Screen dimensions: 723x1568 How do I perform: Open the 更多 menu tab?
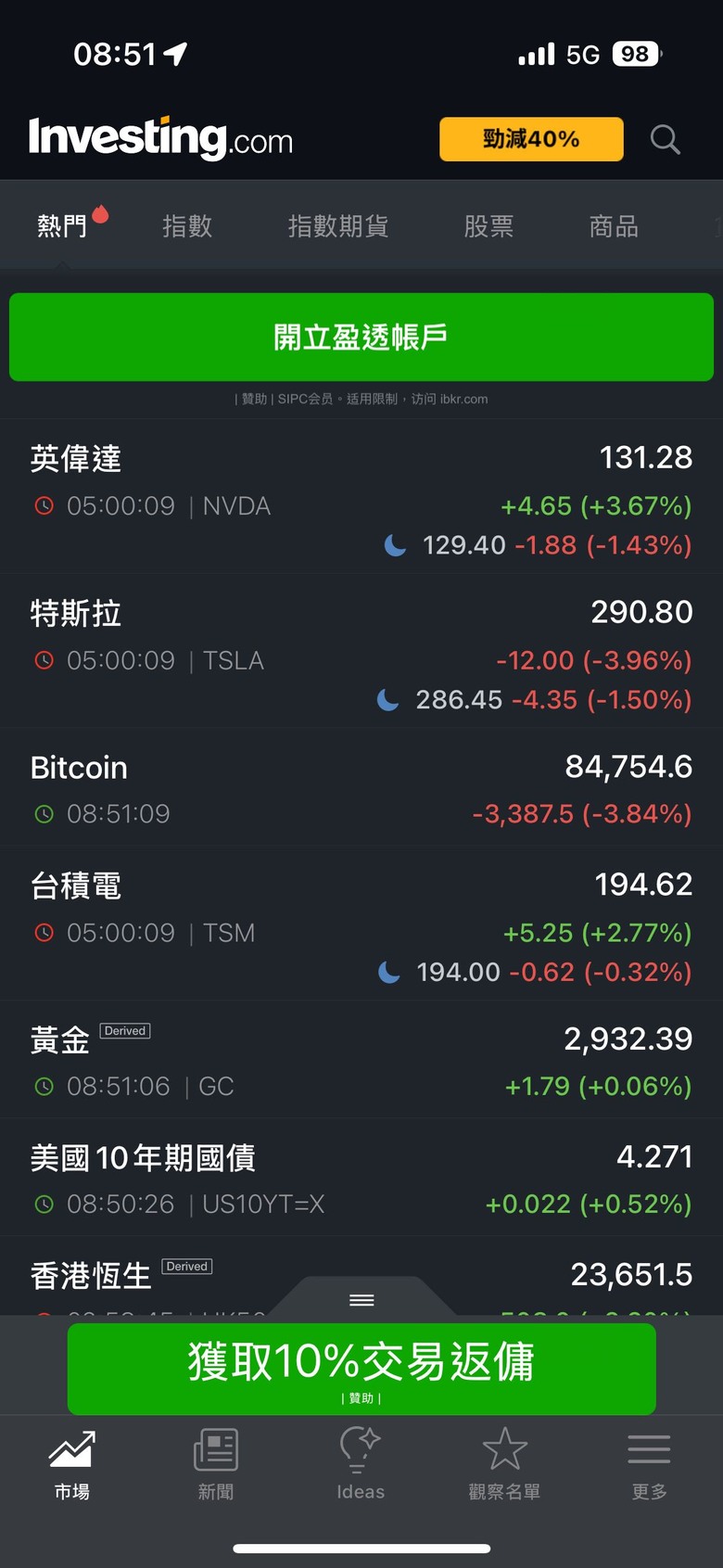(649, 1464)
